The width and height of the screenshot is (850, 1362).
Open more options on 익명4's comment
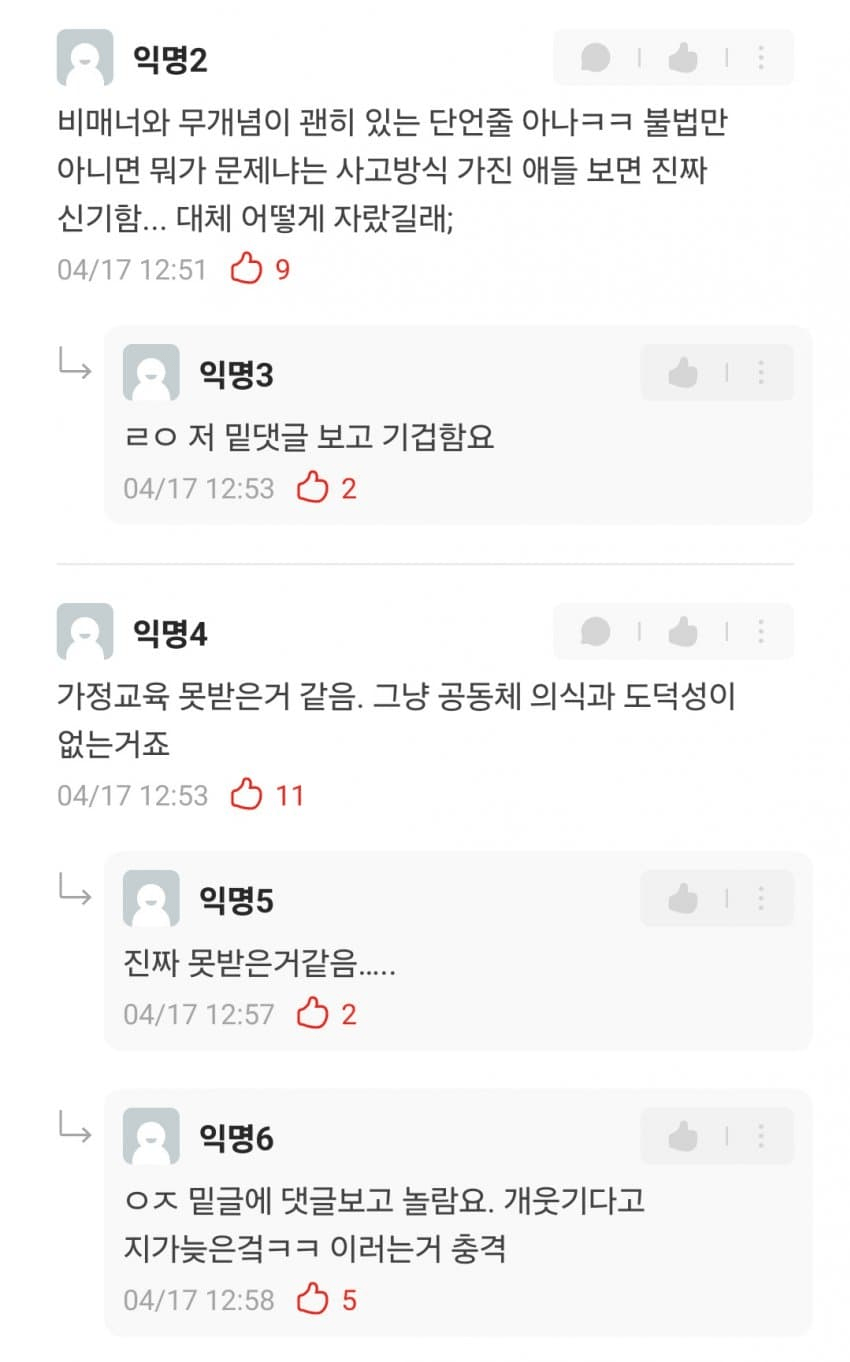pyautogui.click(x=761, y=631)
